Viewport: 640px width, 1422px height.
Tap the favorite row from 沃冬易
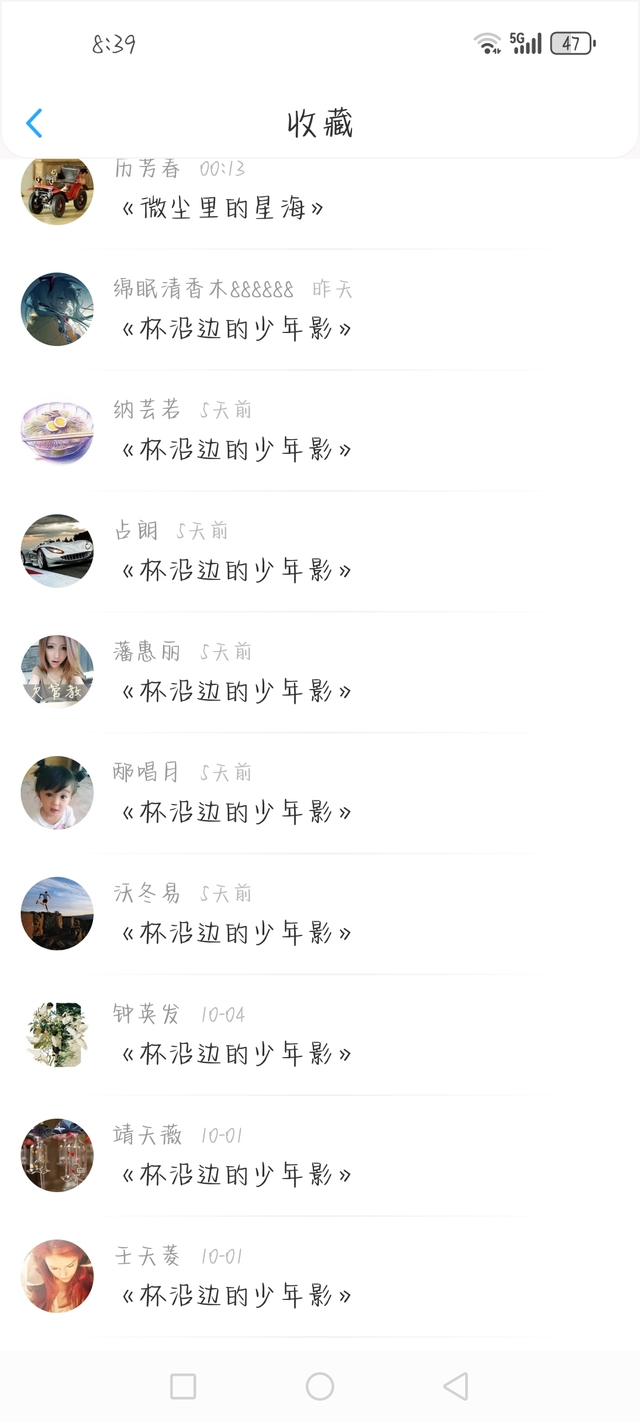pos(236,934)
